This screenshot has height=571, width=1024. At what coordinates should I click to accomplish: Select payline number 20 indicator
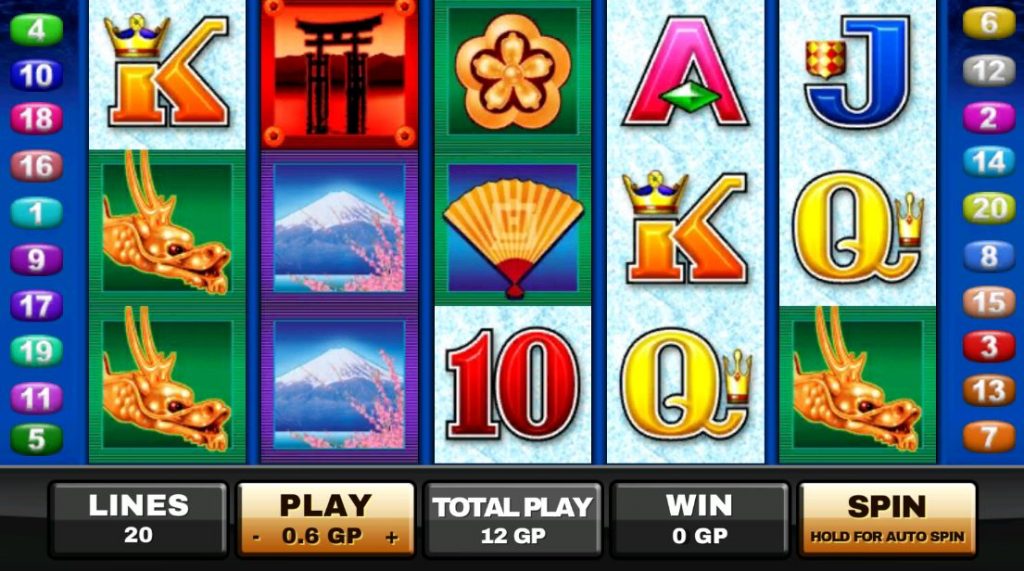click(x=988, y=208)
